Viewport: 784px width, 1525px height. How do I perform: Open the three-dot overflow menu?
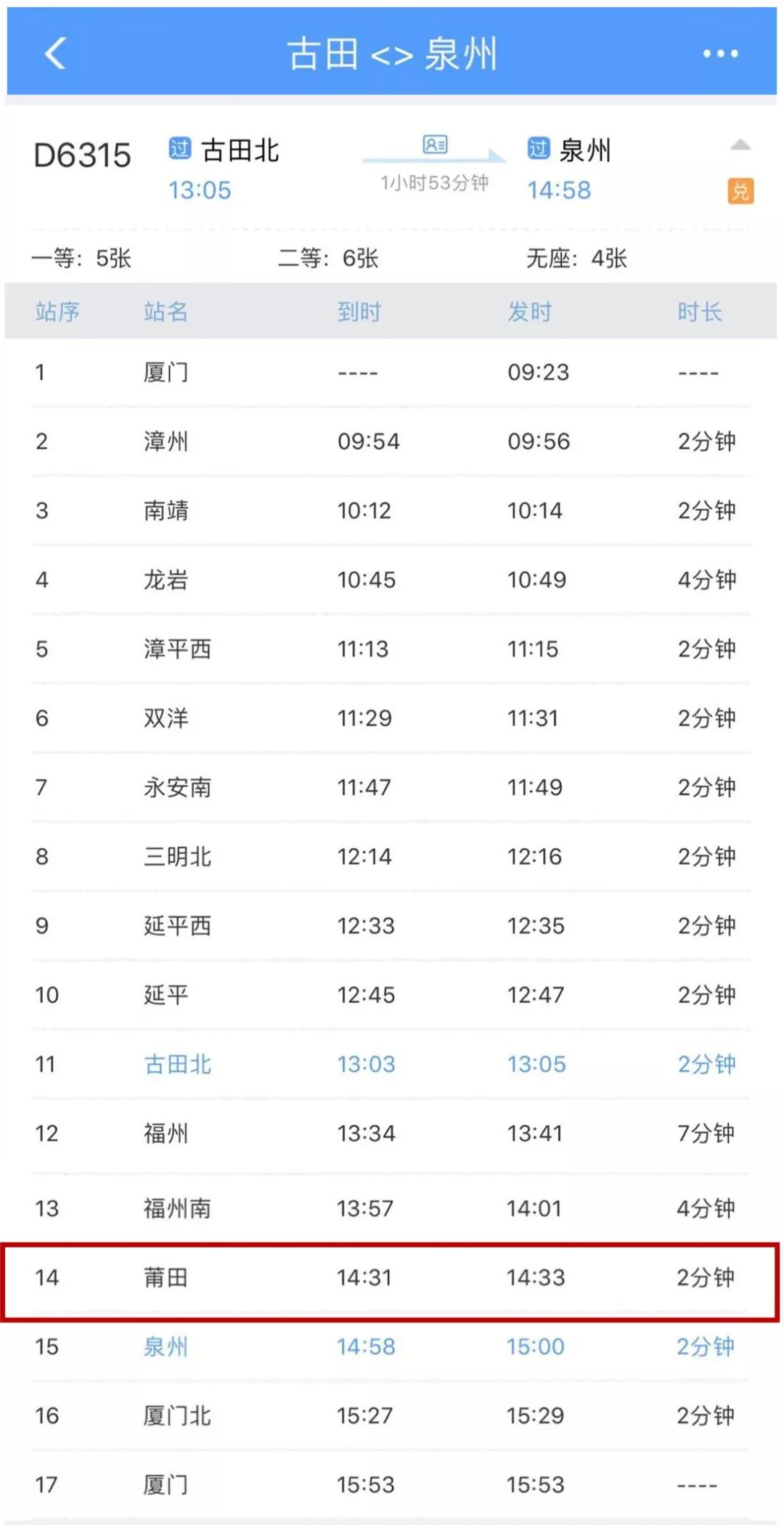pyautogui.click(x=720, y=54)
